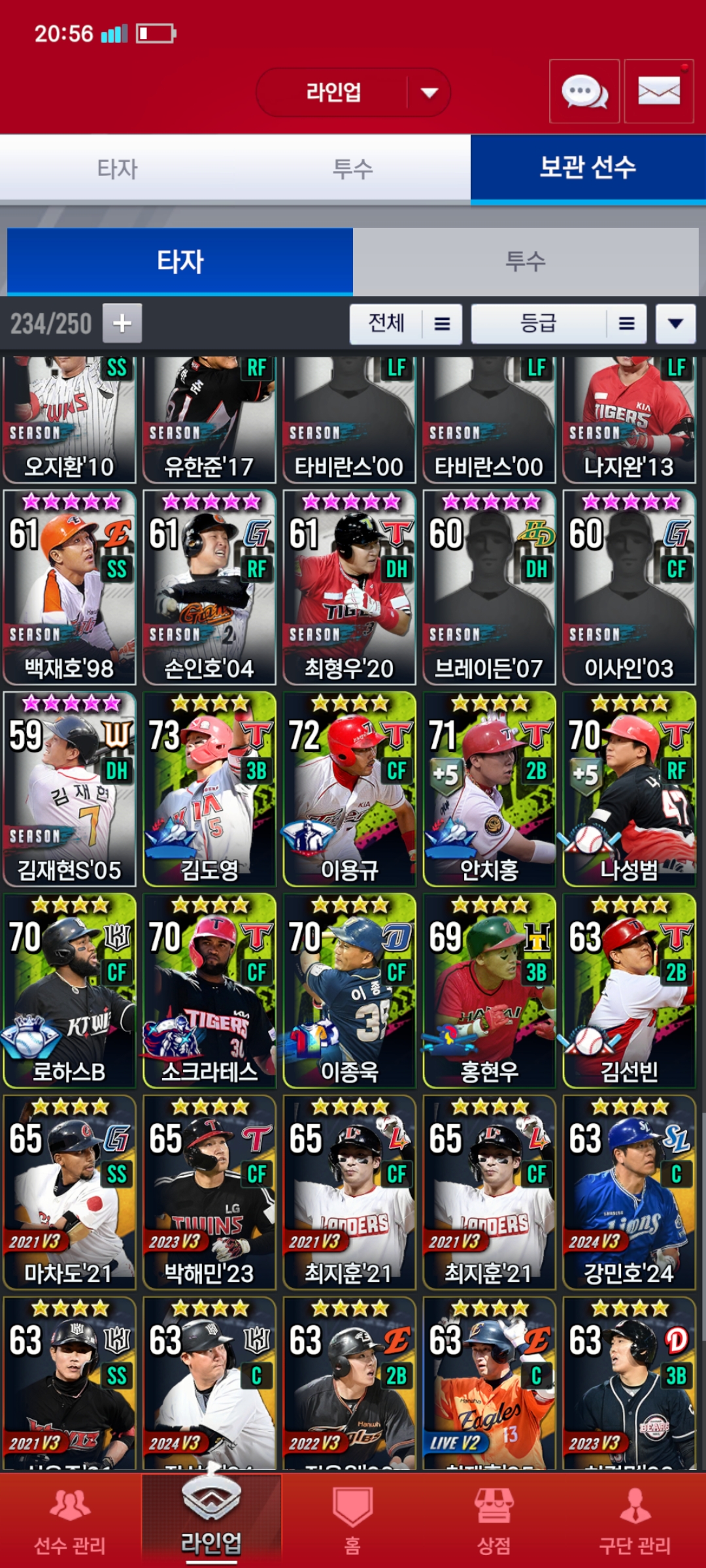706x1568 pixels.
Task: Open the chat speech bubble icon
Action: [x=584, y=91]
